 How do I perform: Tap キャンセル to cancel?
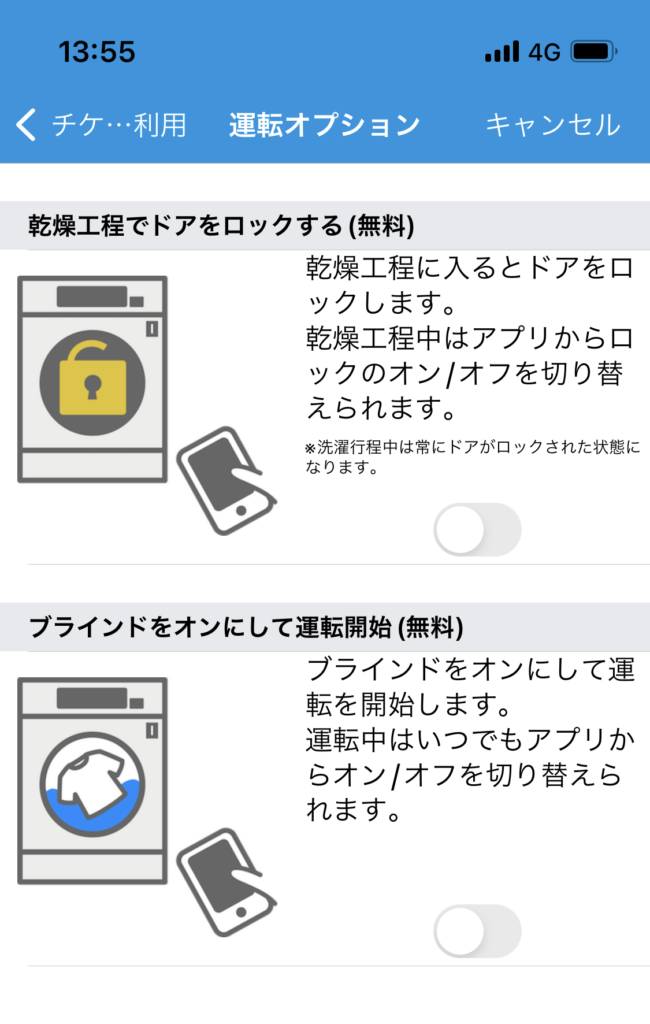pyautogui.click(x=552, y=125)
